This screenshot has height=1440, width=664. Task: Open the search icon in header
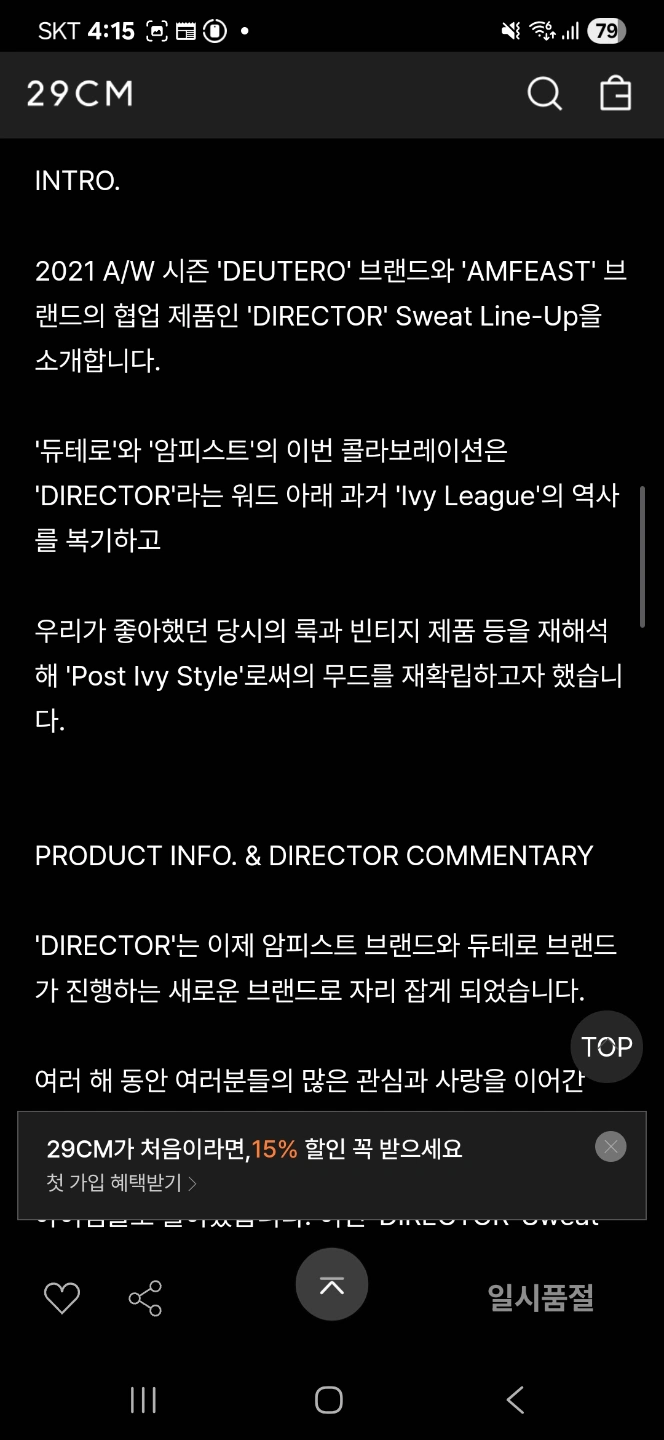[x=544, y=94]
